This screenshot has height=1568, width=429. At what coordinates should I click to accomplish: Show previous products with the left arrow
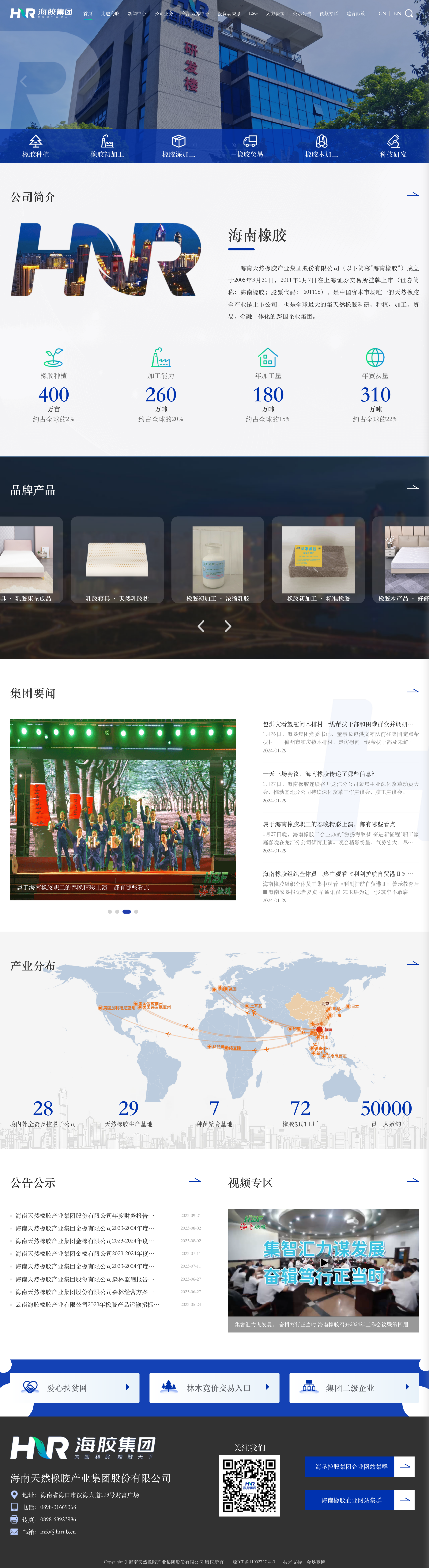point(201,626)
